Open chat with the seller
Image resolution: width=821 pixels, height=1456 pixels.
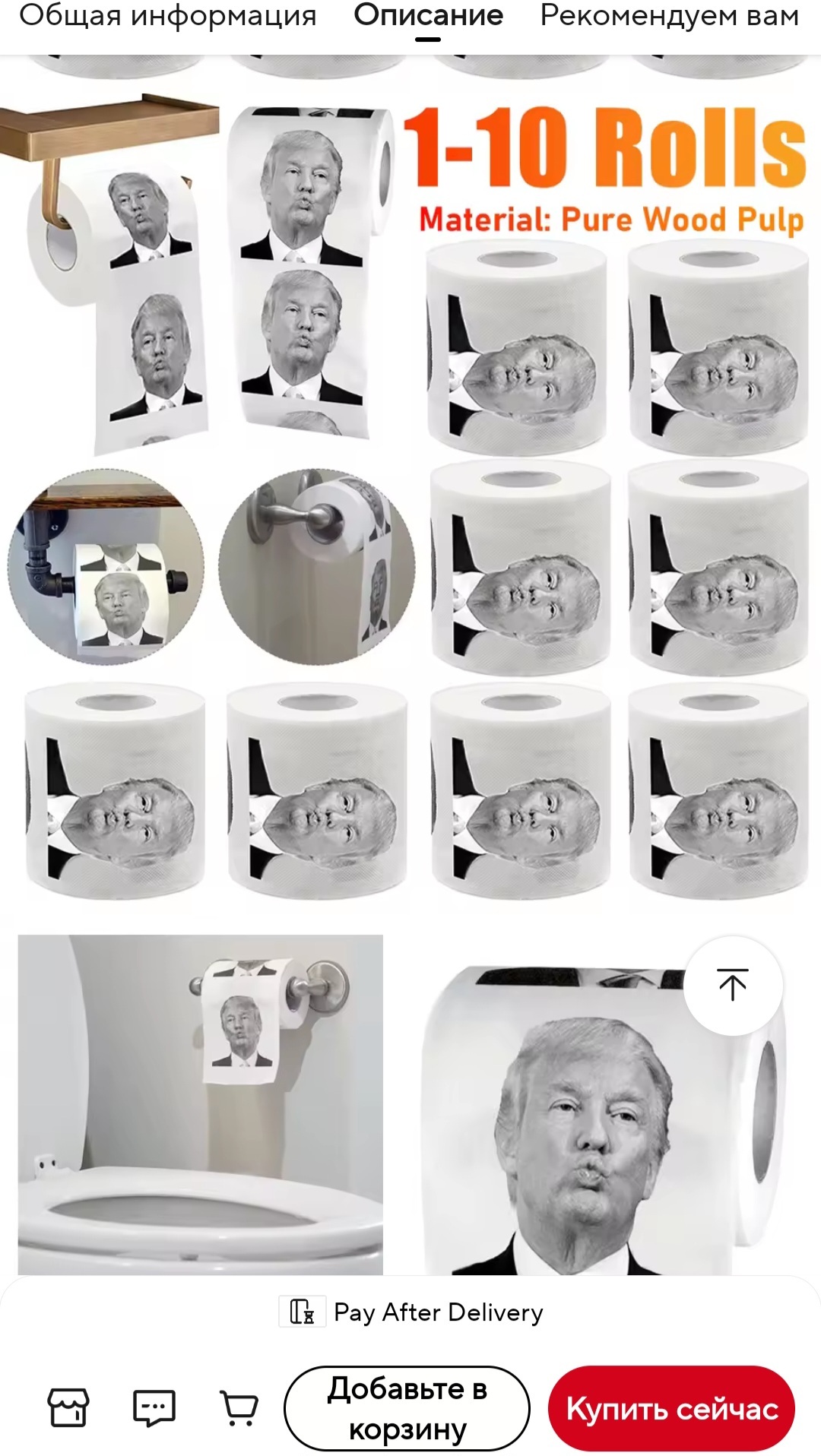[154, 1408]
